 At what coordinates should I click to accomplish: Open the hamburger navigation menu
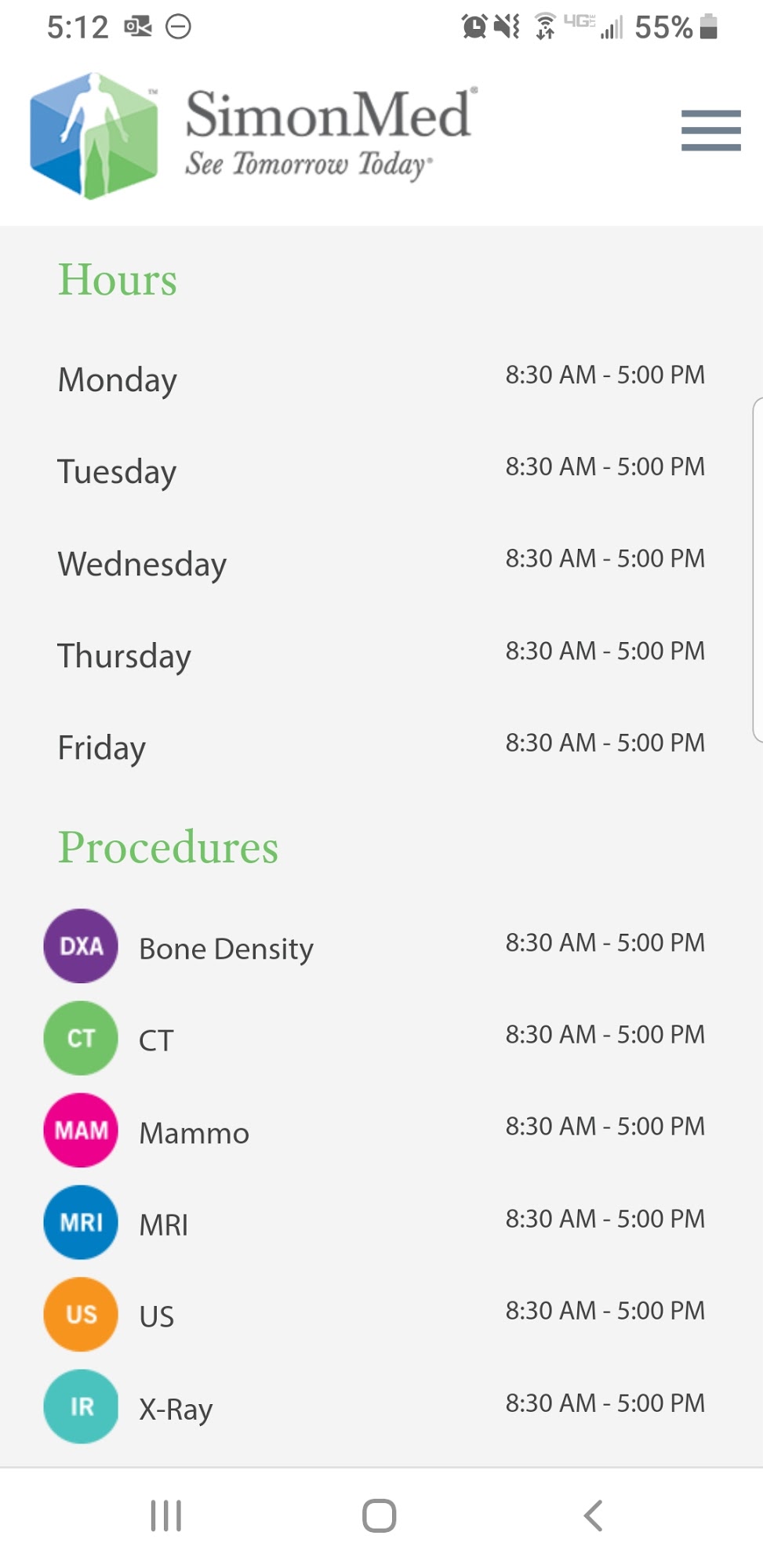click(x=710, y=130)
